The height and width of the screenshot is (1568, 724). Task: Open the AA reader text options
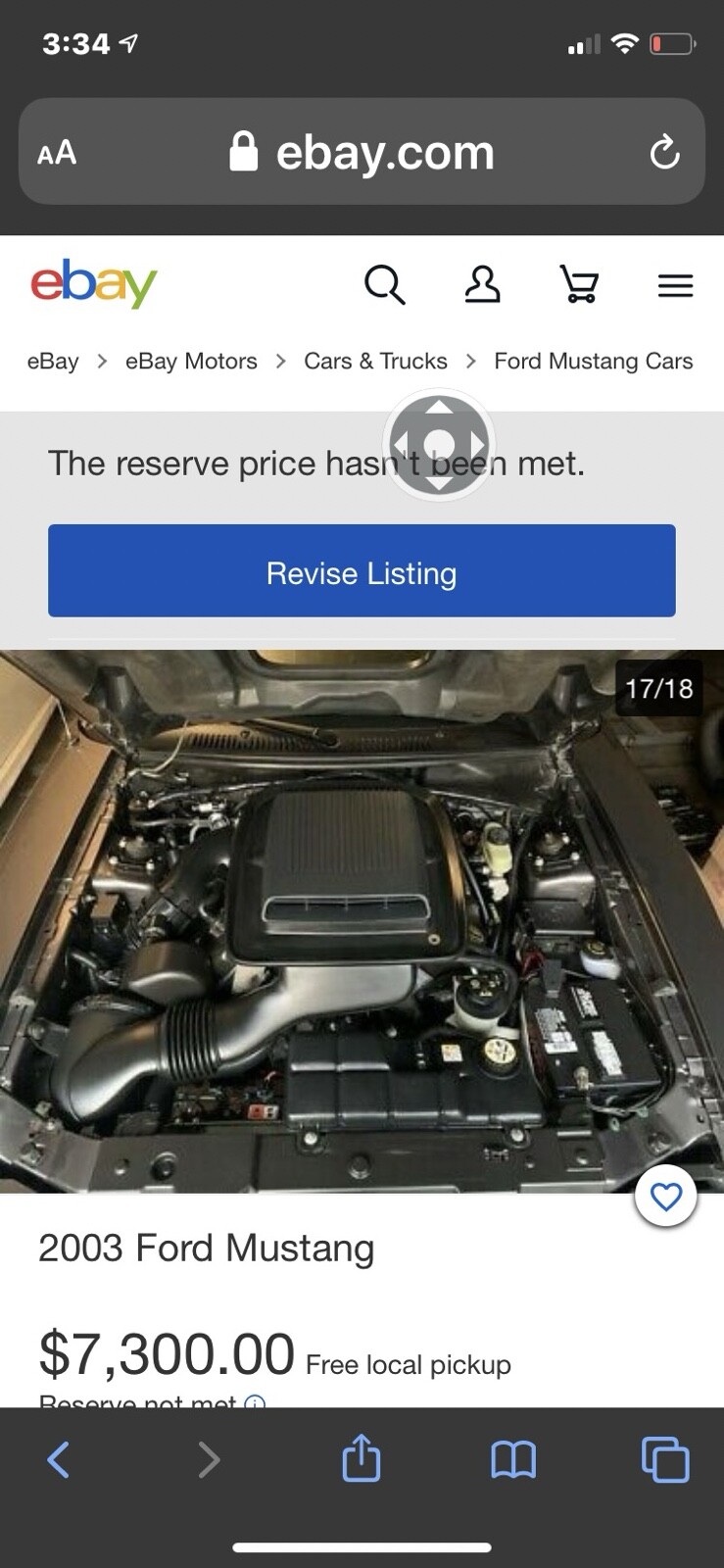57,153
